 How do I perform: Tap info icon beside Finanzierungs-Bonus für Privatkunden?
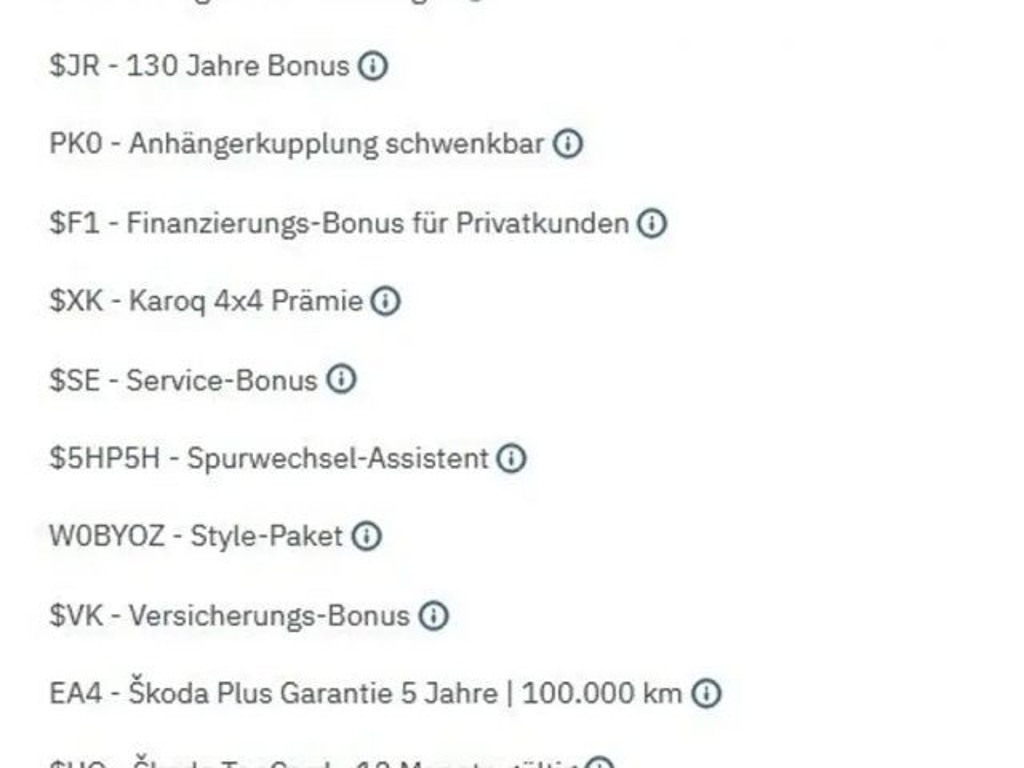tap(652, 223)
